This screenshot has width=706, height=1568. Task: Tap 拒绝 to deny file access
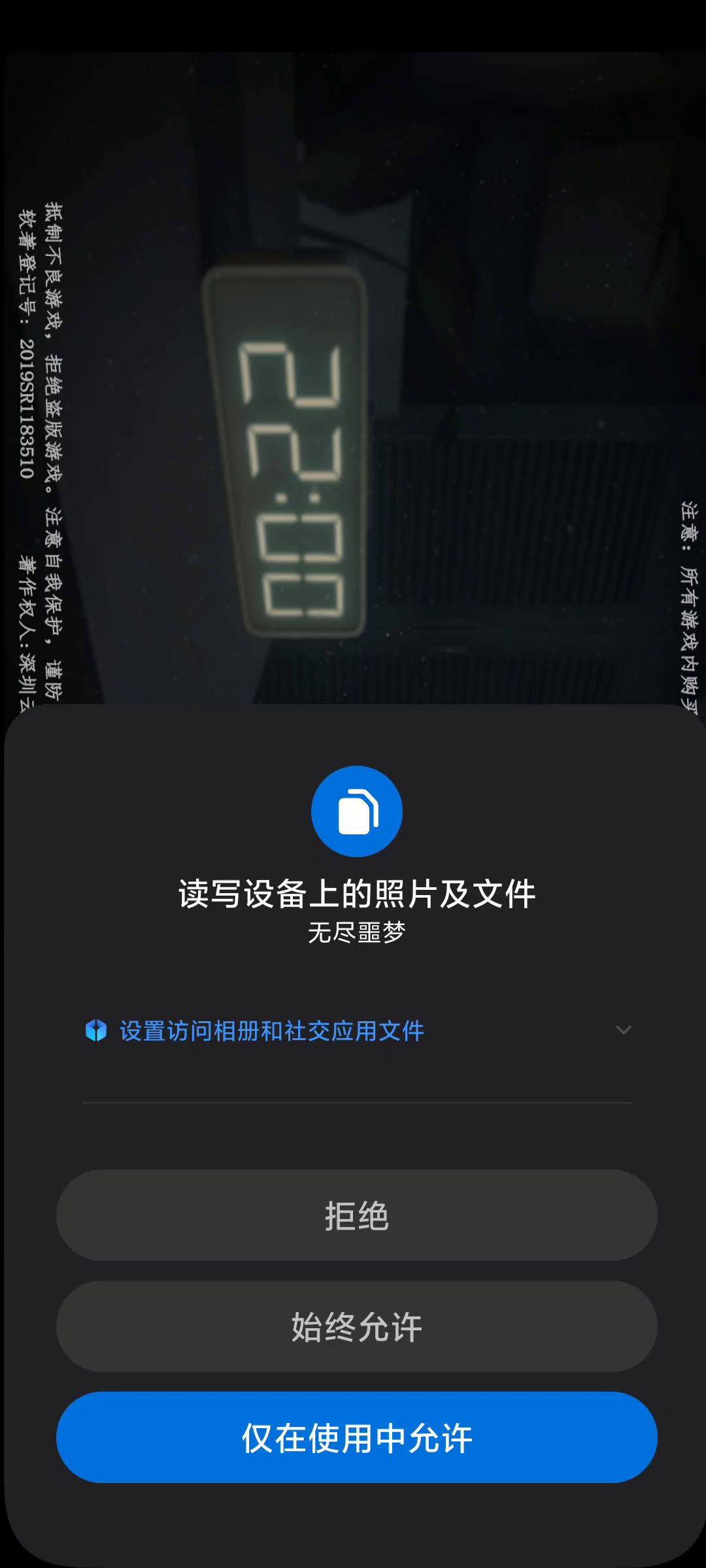coord(356,1215)
